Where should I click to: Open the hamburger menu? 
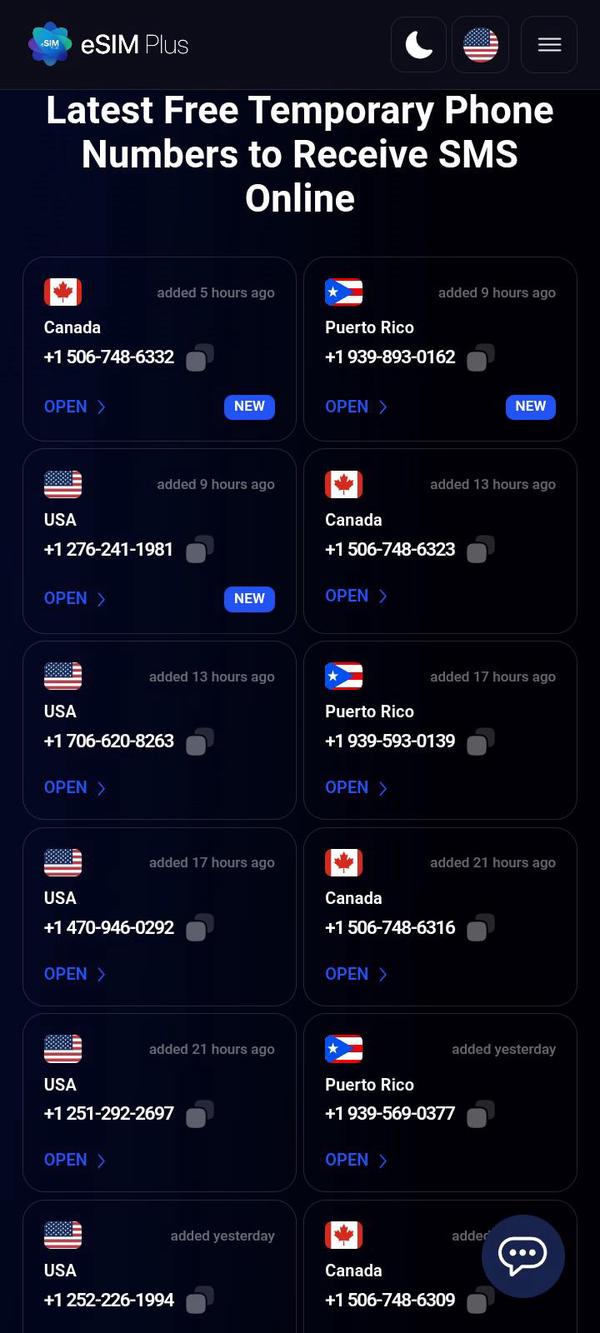(x=549, y=45)
